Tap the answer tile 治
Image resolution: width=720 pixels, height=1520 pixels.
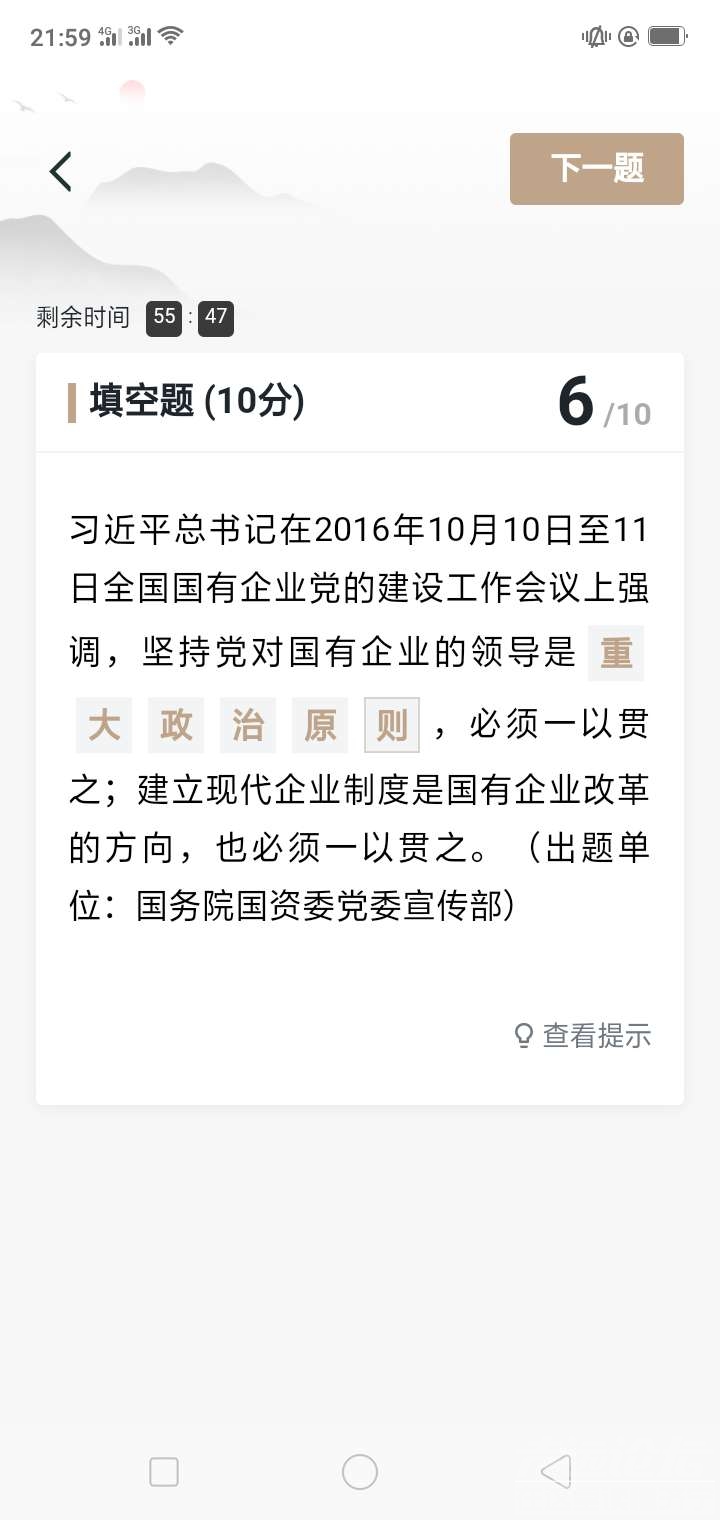pos(247,725)
